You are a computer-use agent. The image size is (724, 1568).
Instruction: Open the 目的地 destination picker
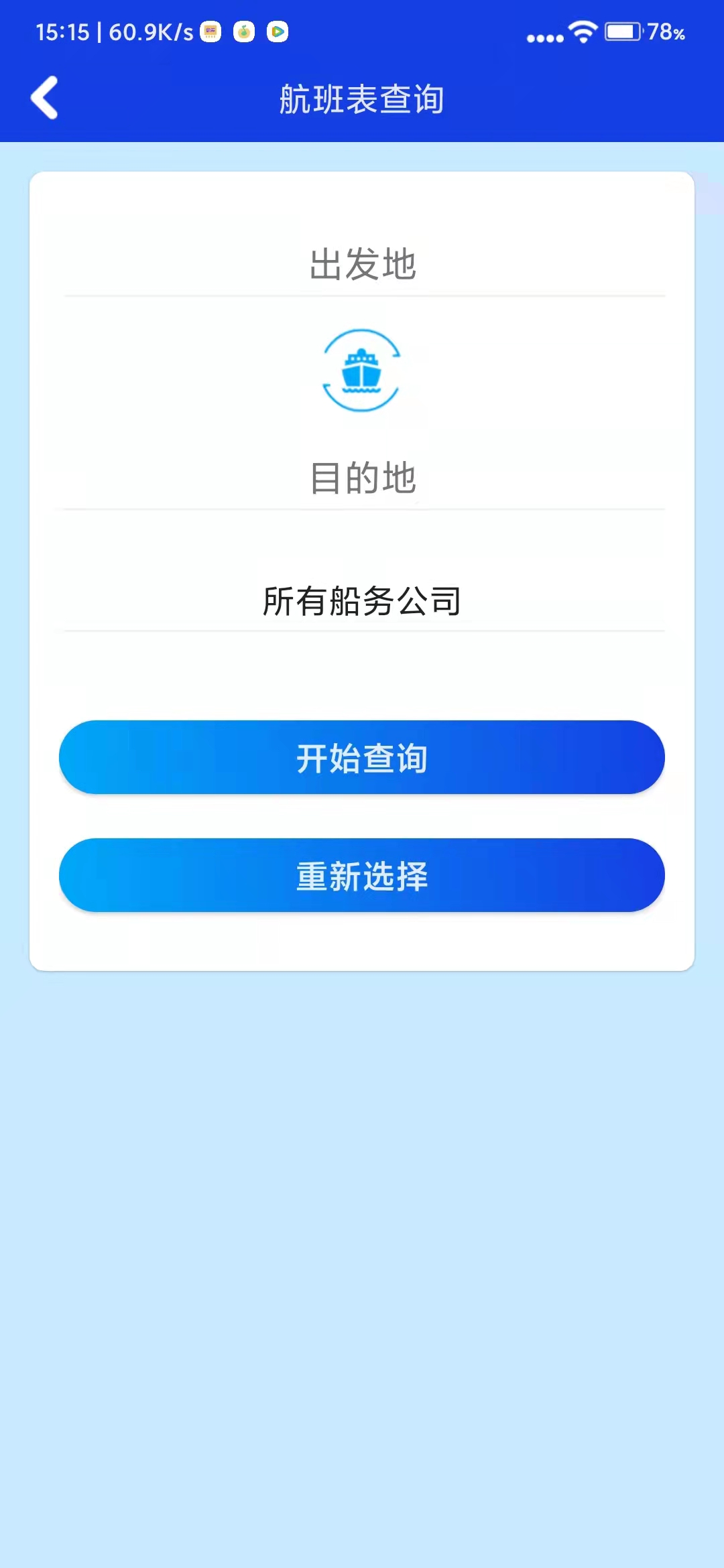point(362,477)
